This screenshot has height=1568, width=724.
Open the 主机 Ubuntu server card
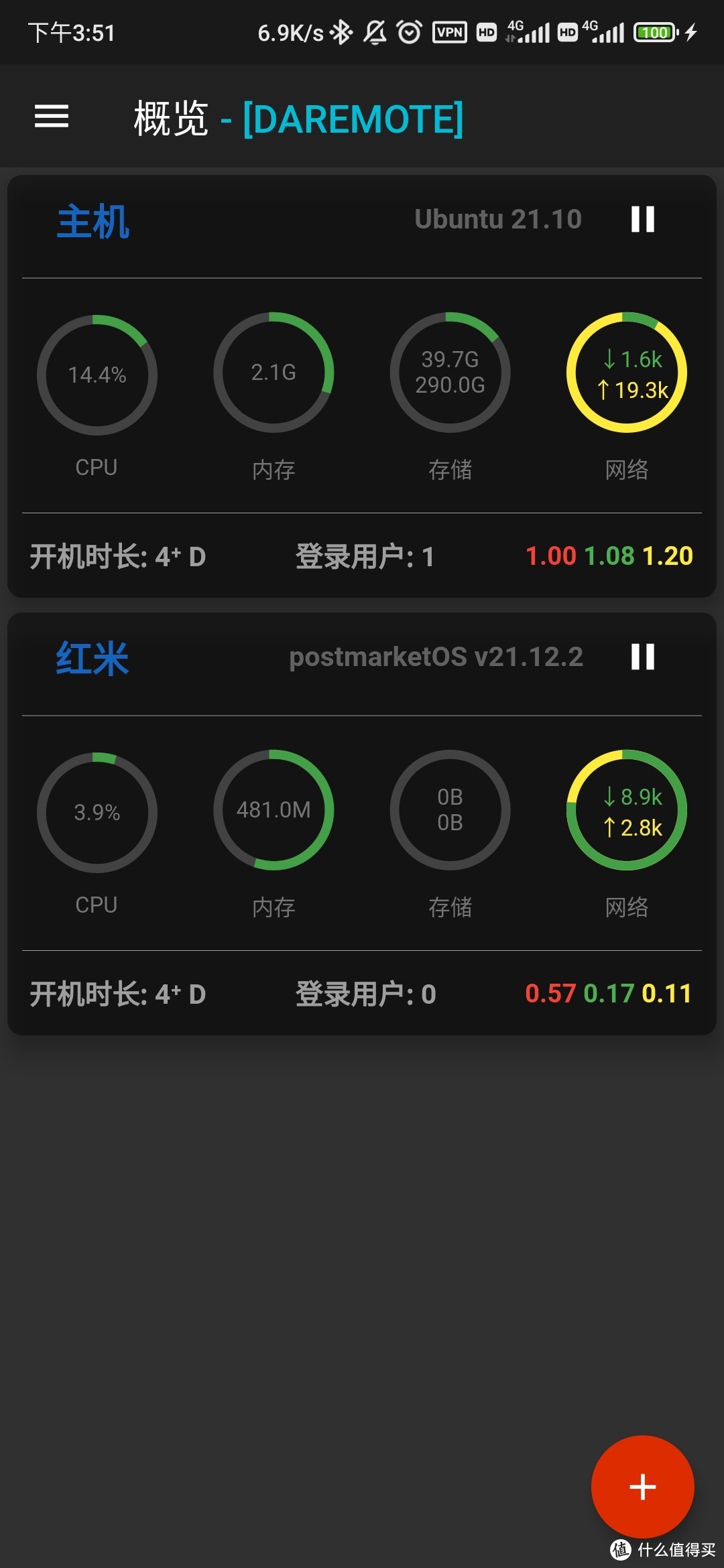pos(93,222)
